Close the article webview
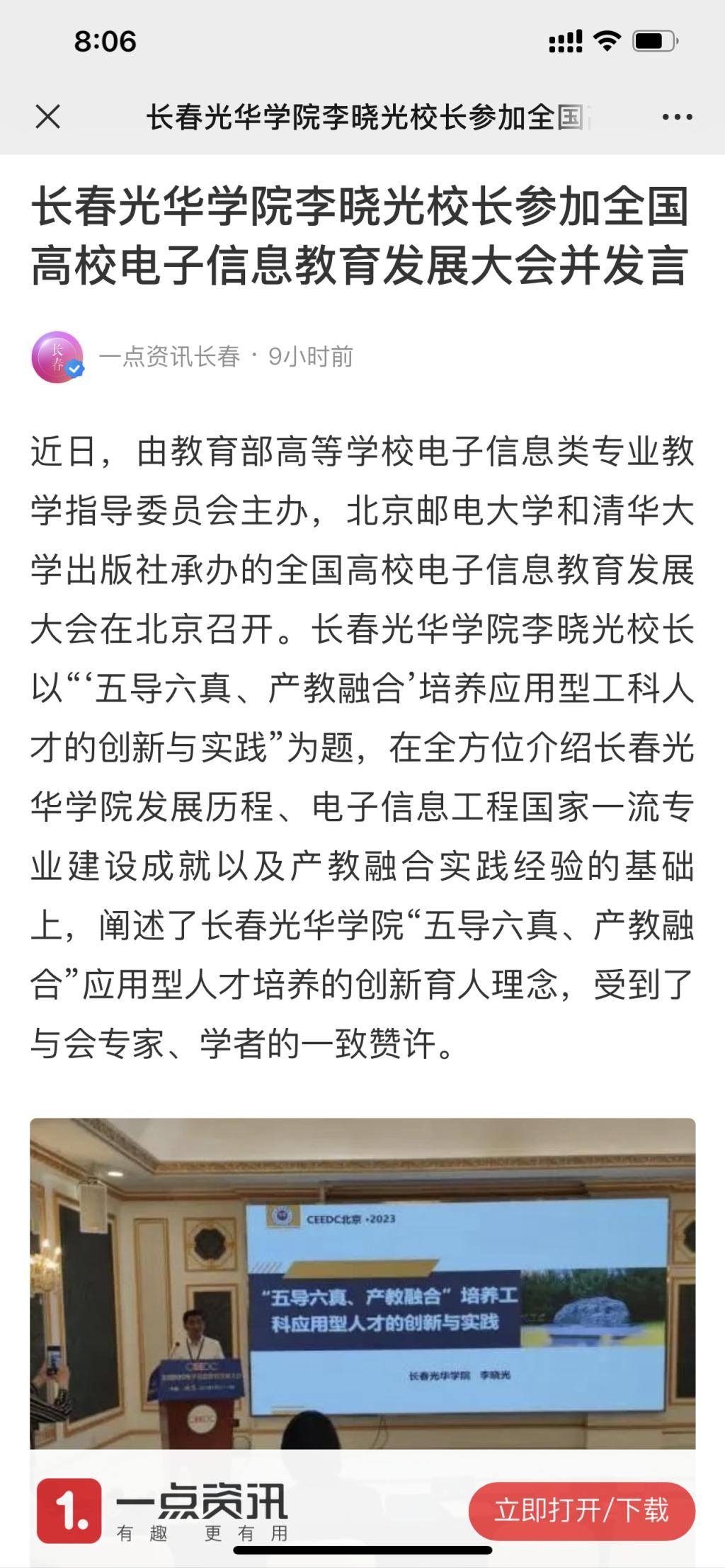 click(47, 117)
